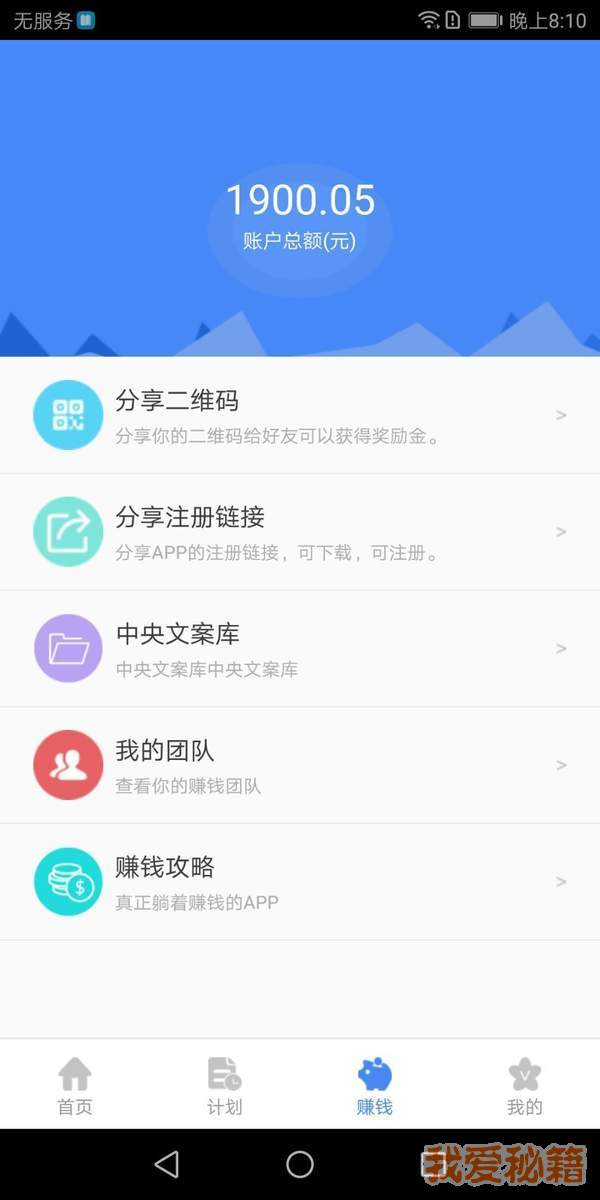Go to the 我的 tab
Viewport: 600px width, 1200px height.
coord(525,1086)
